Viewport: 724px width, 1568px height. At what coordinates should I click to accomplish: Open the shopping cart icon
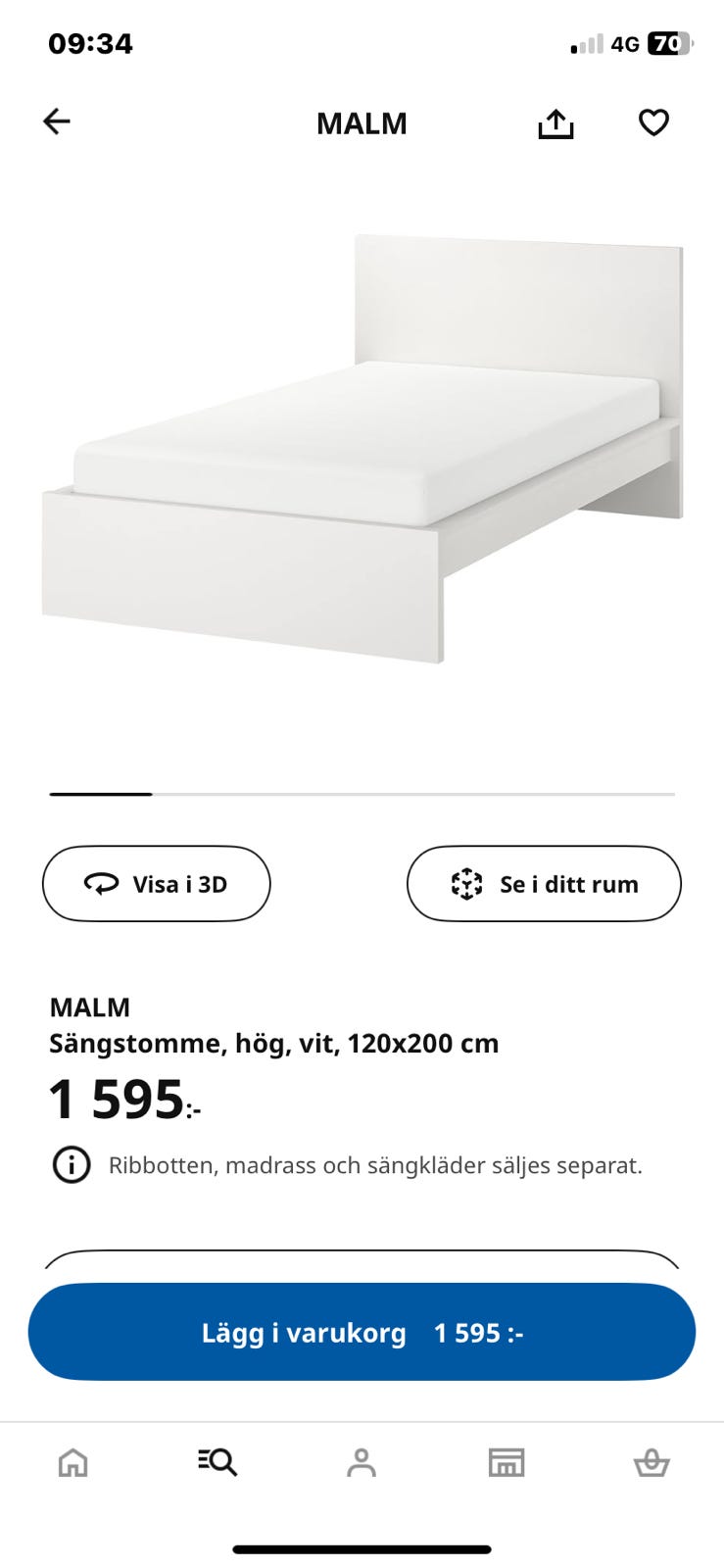click(x=652, y=1461)
